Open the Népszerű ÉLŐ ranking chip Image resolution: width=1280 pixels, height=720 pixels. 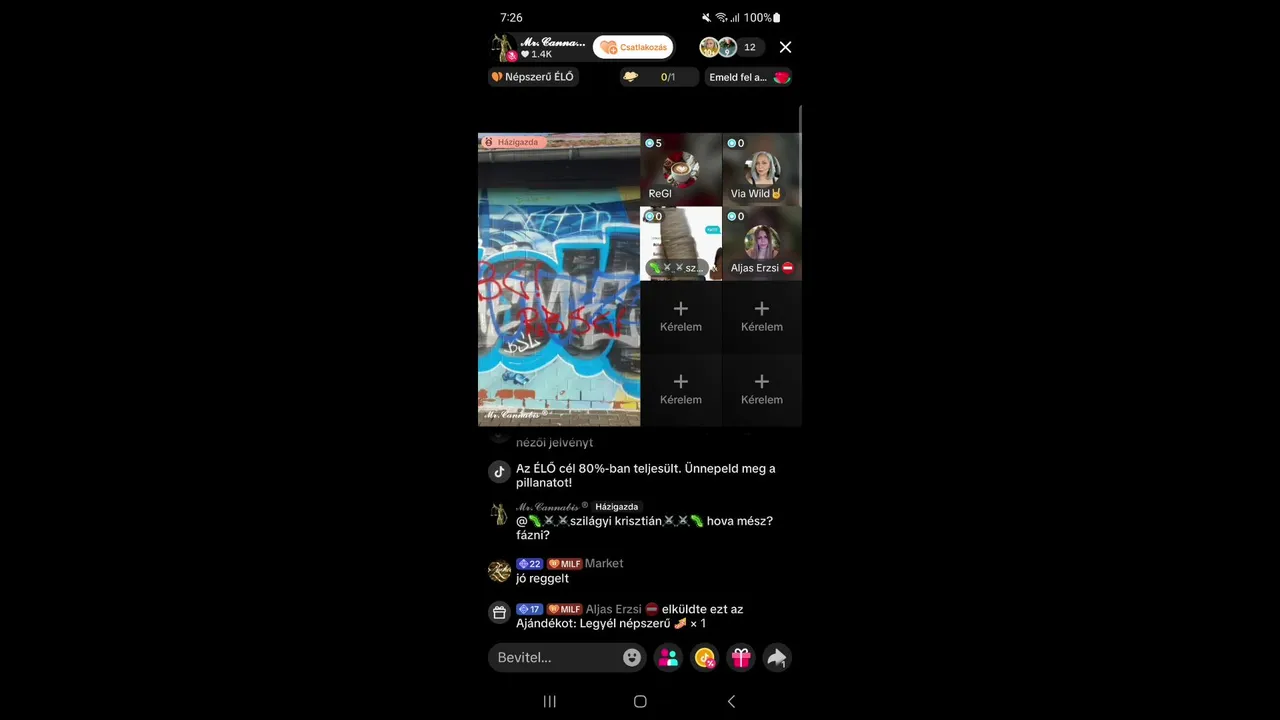[x=533, y=77]
